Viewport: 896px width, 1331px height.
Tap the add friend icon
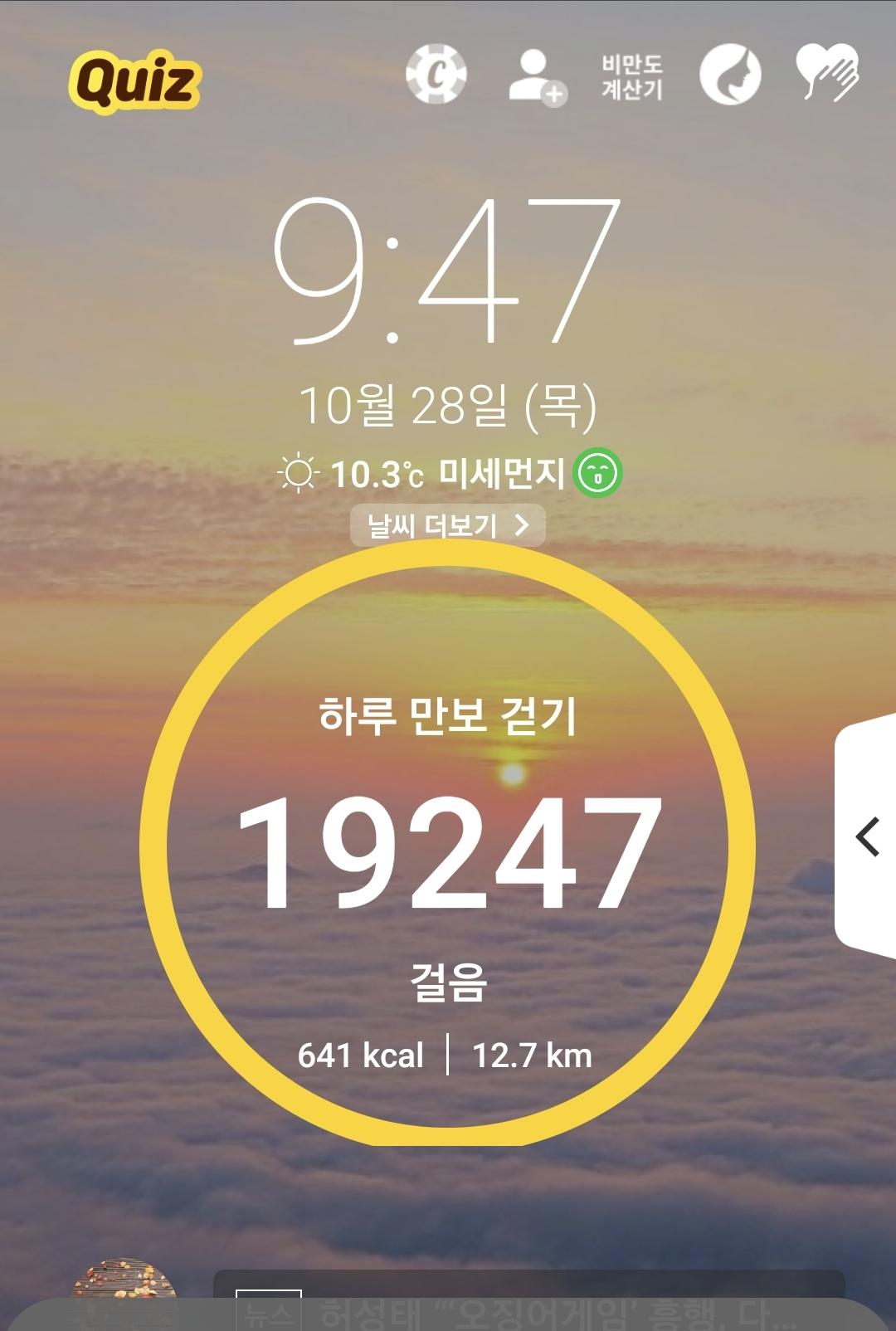537,76
